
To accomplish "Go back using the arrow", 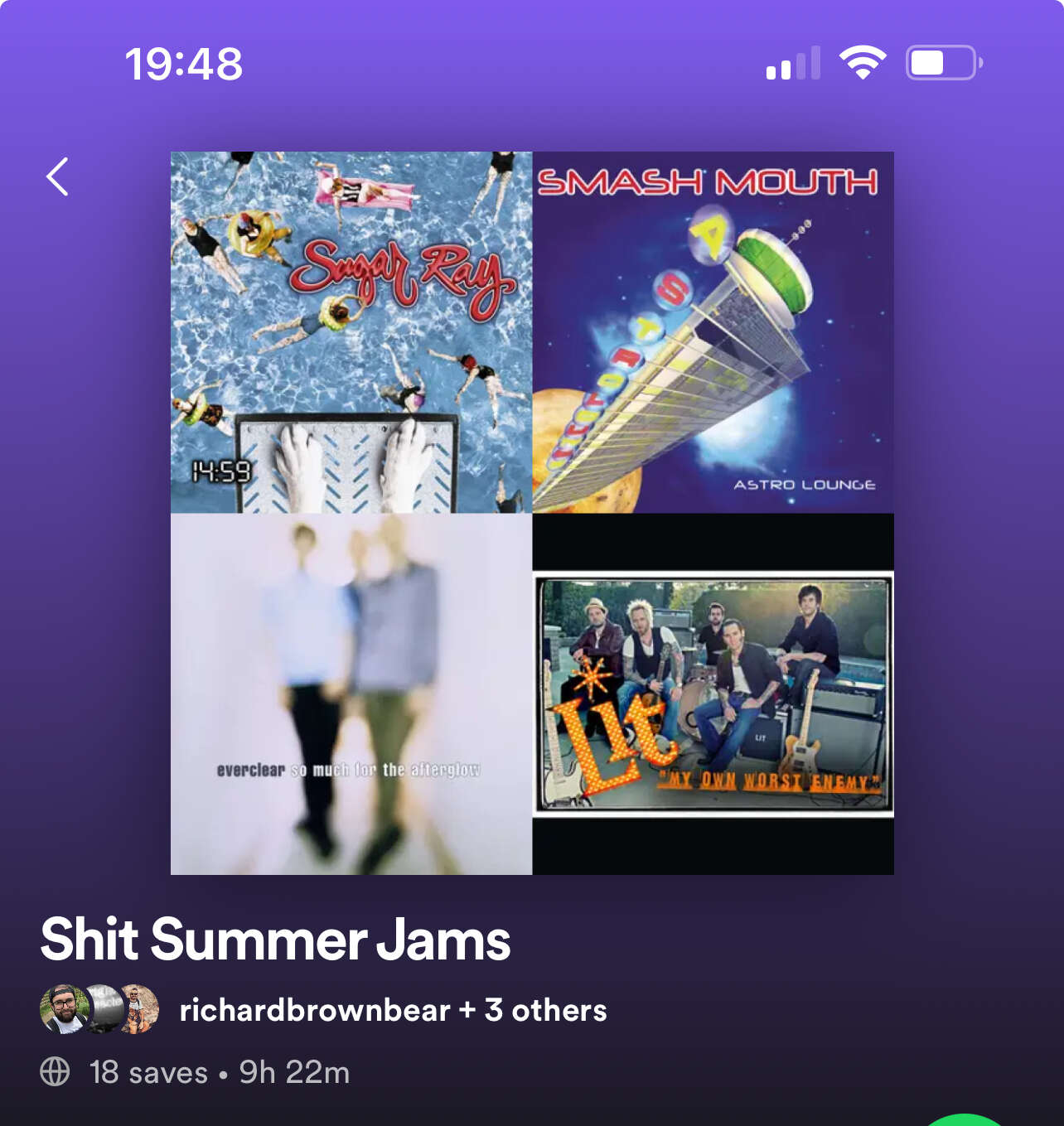I will [x=57, y=176].
